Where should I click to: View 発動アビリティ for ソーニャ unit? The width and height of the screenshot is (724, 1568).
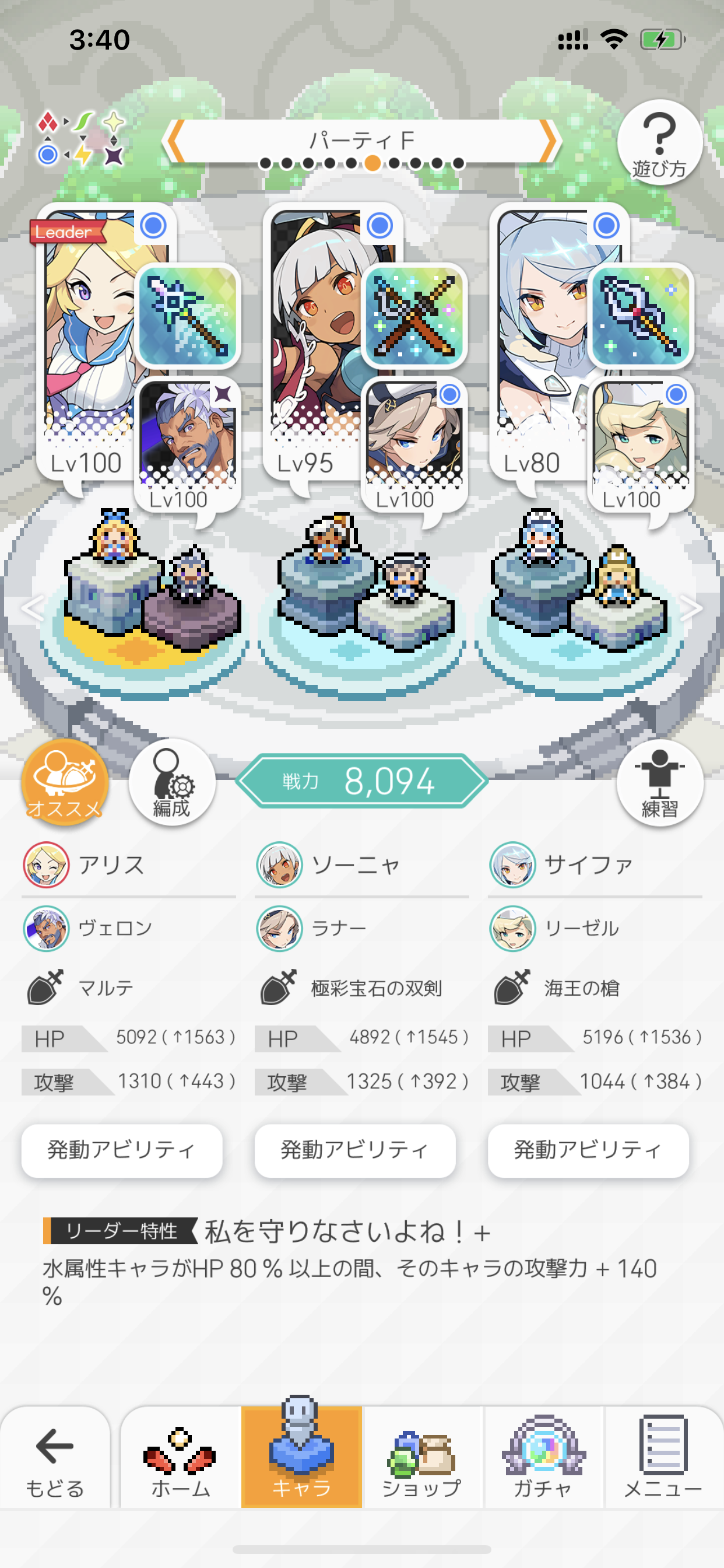coord(354,1150)
